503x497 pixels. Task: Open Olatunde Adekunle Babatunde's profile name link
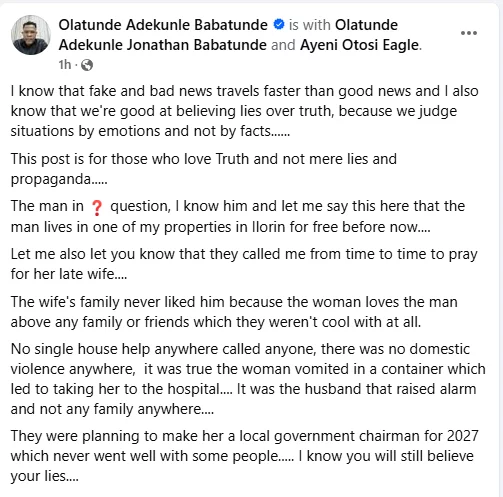coord(163,25)
